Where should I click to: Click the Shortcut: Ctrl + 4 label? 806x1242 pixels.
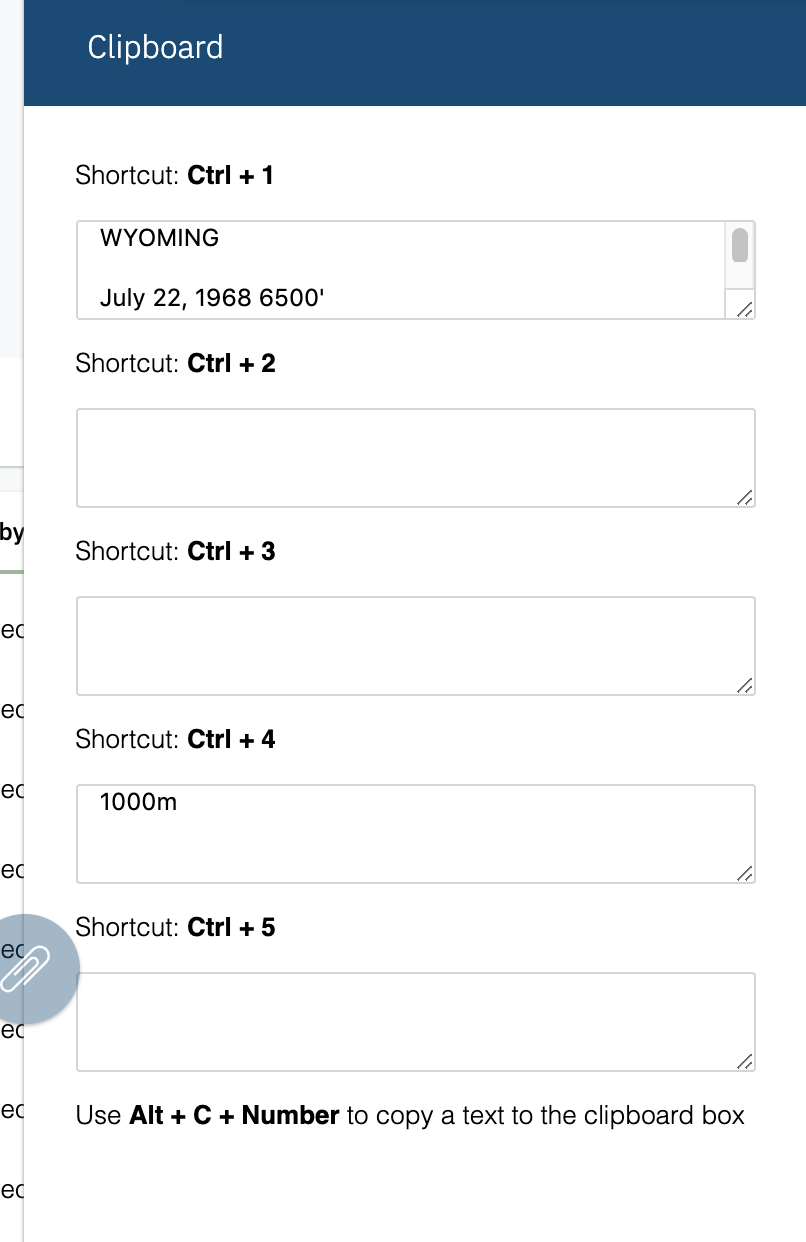(x=175, y=739)
